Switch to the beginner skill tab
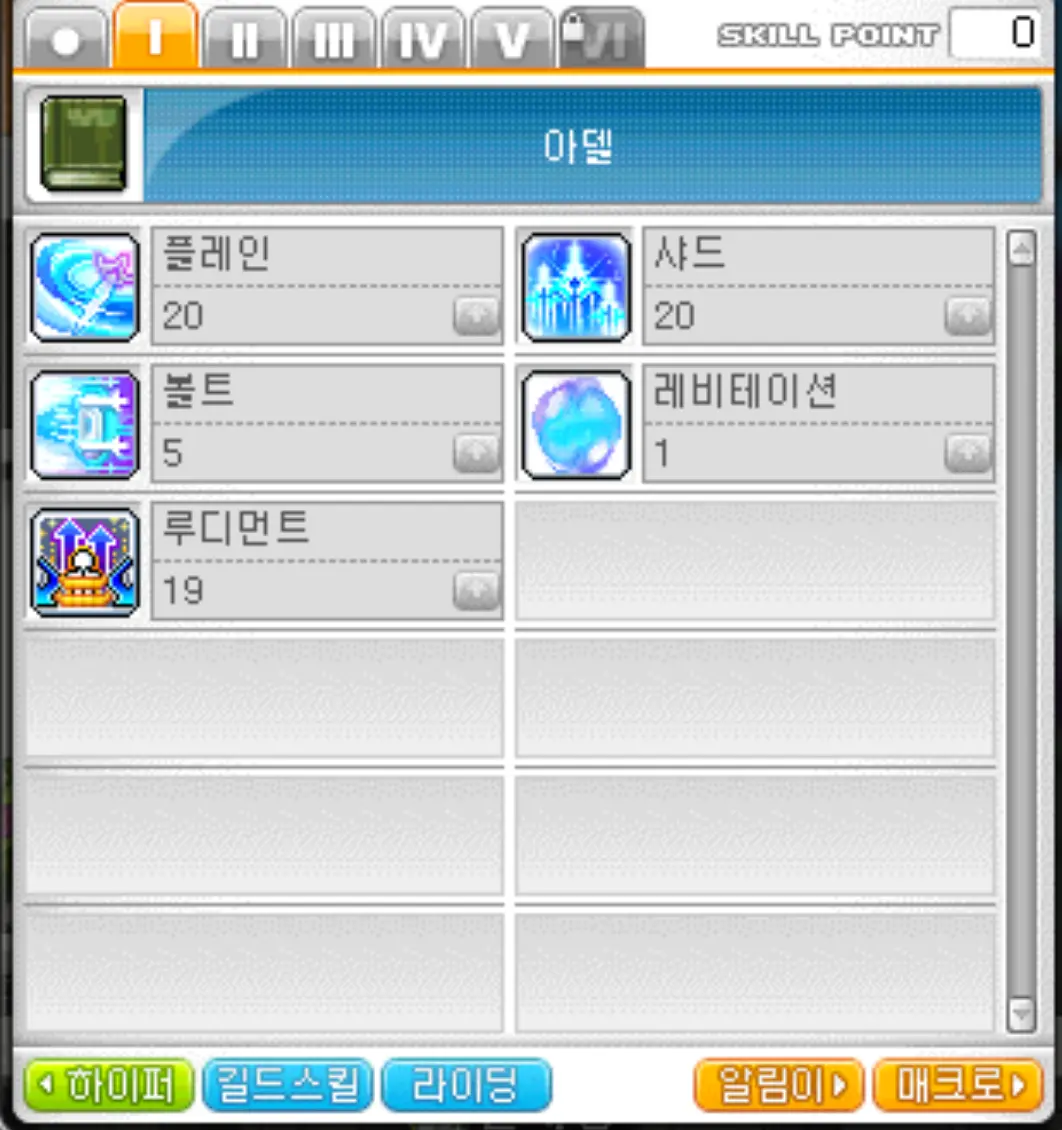Image resolution: width=1062 pixels, height=1130 pixels. [x=66, y=38]
